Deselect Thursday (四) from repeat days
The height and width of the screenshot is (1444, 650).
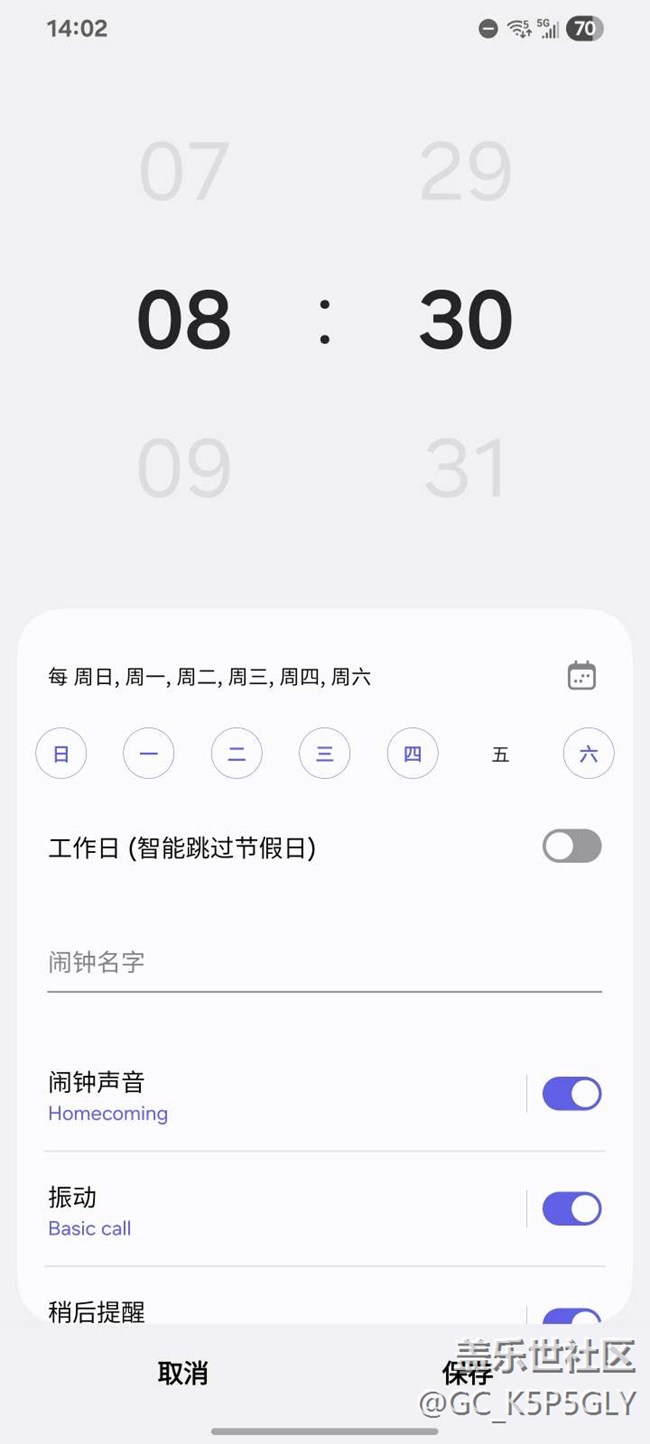pos(412,754)
